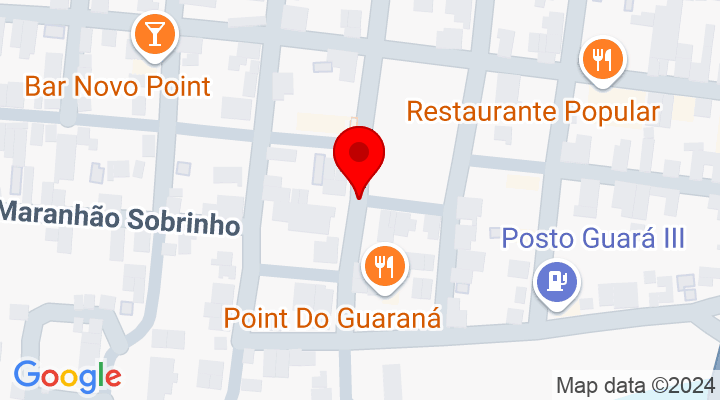Open Bar Novo Point marker
720x400 pixels.
[154, 35]
